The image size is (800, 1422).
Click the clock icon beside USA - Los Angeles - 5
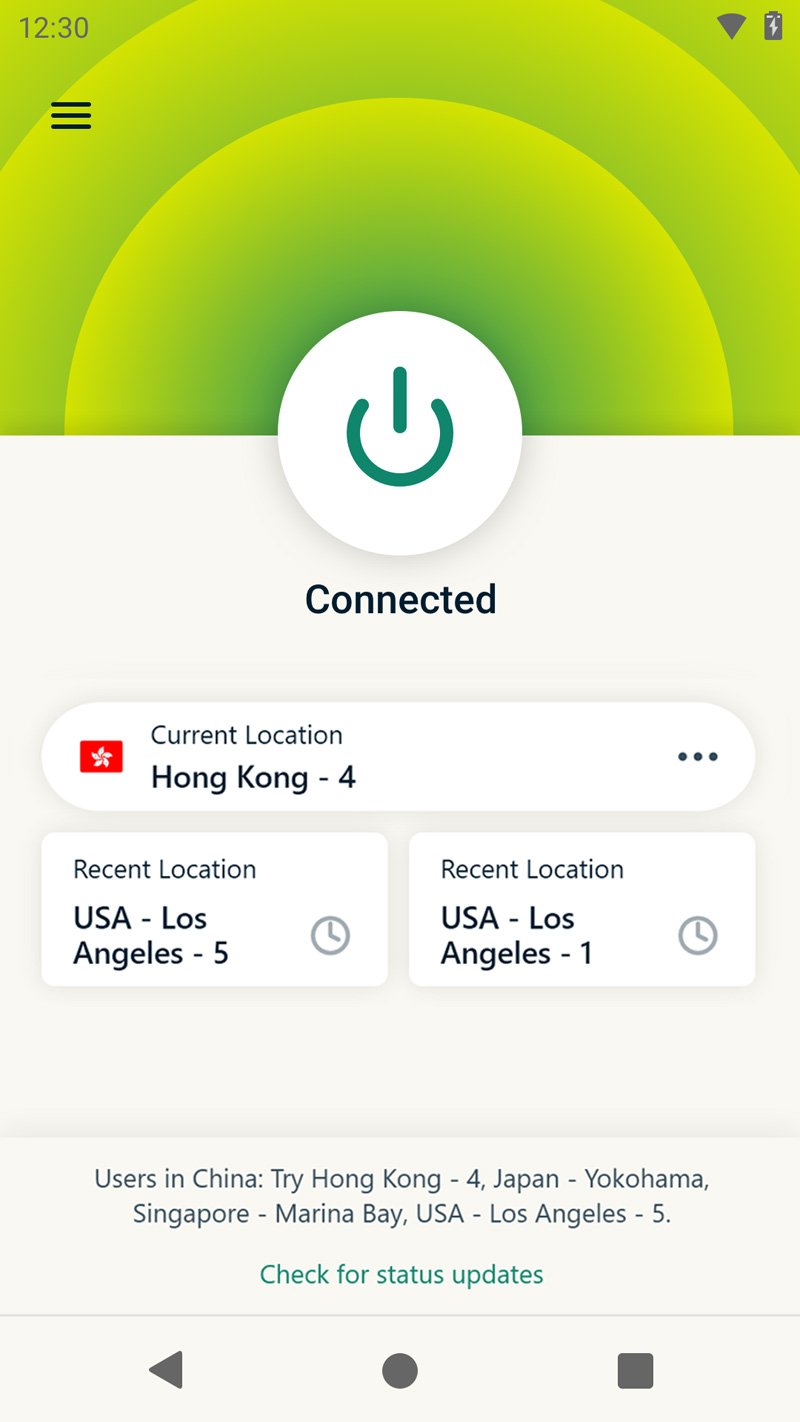330,936
